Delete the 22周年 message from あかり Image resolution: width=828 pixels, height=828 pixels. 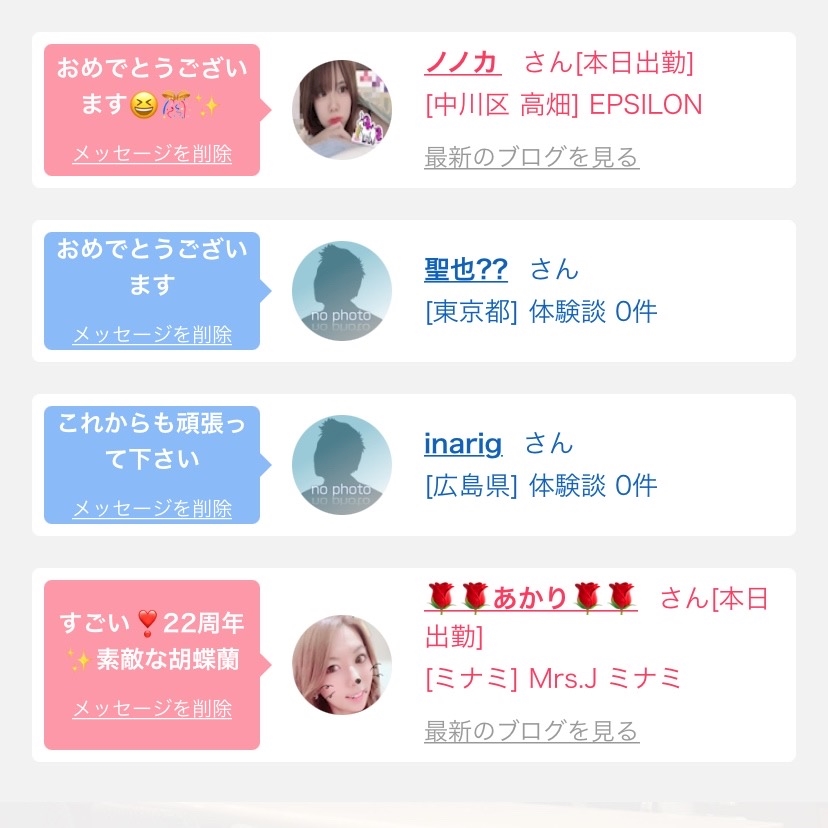tap(152, 709)
